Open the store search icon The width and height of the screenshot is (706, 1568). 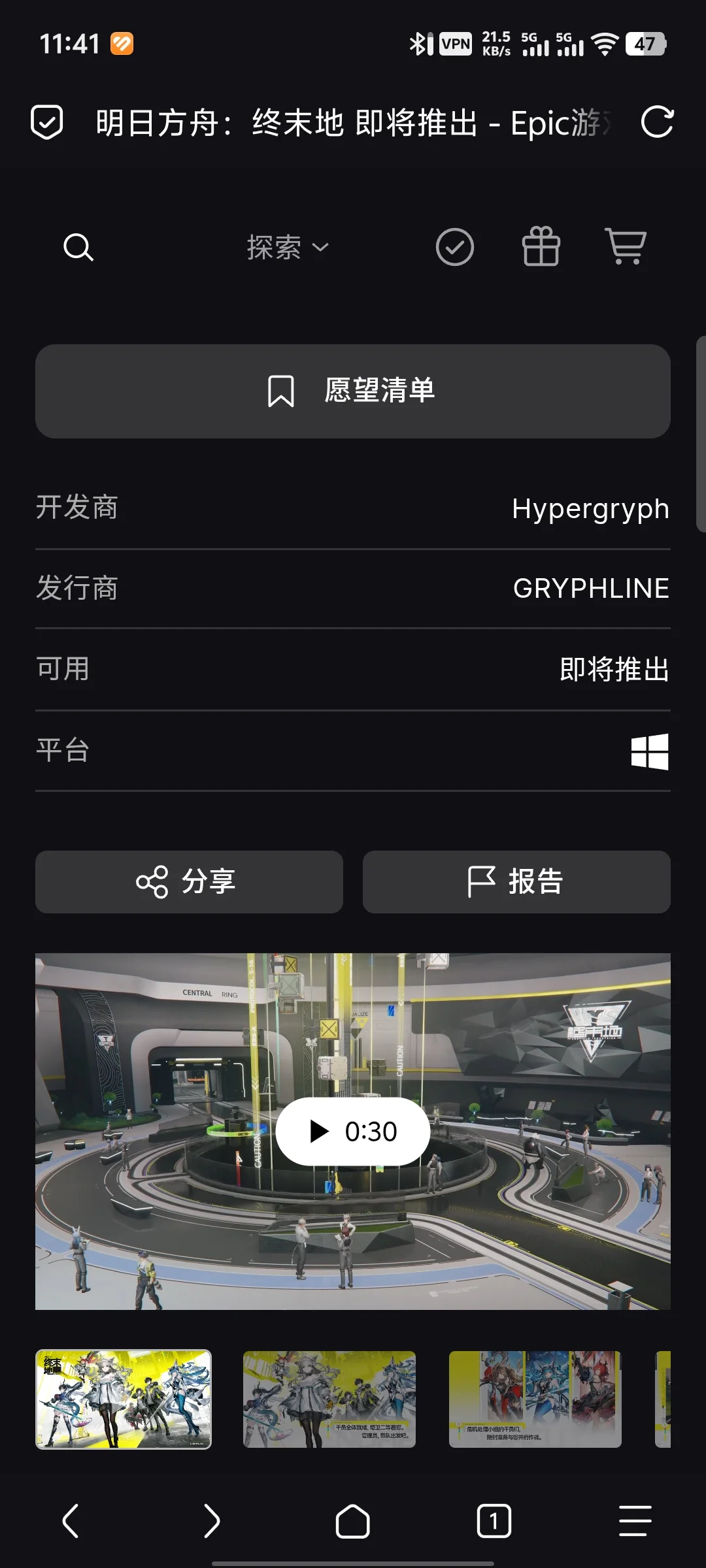pos(78,248)
